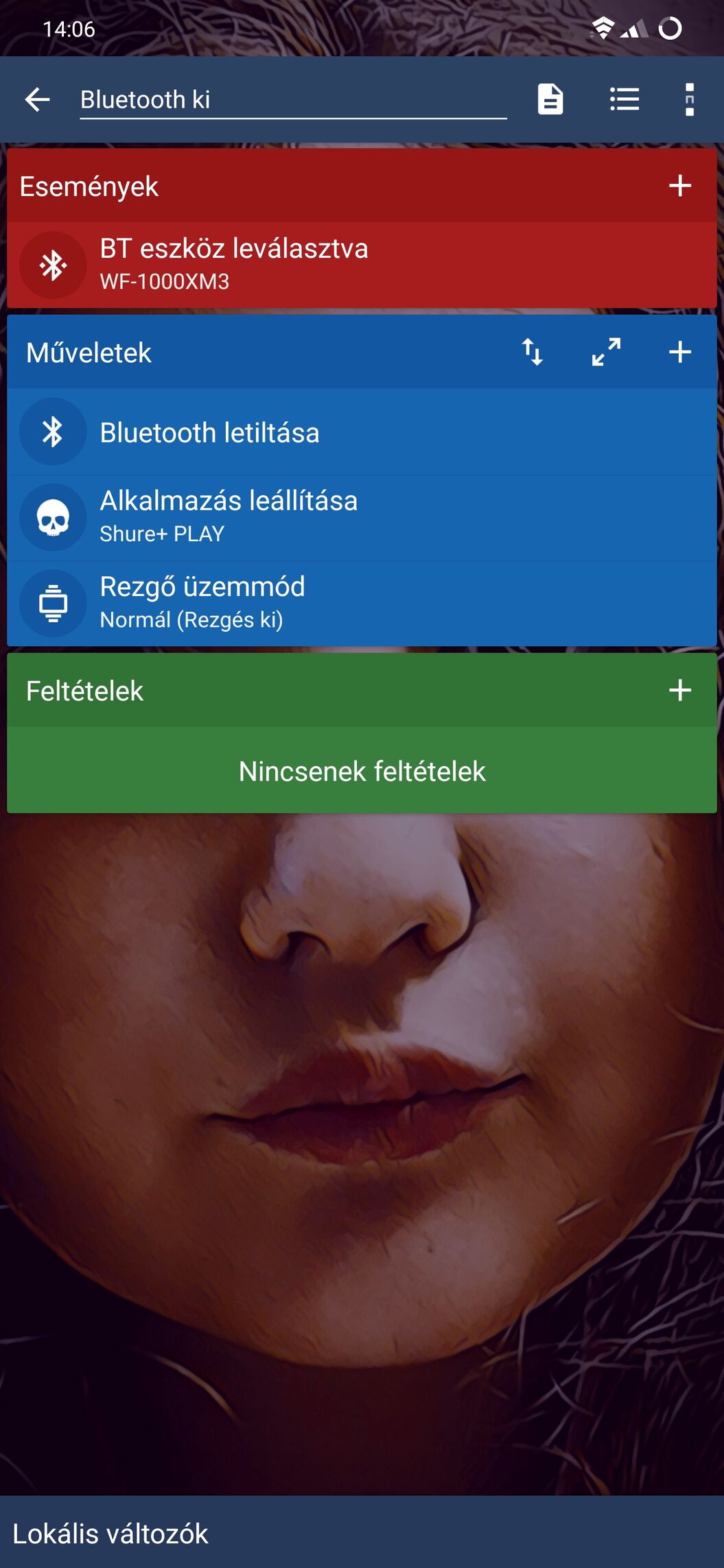The height and width of the screenshot is (1568, 724).
Task: Open the 'Rezgő üzemmód' action
Action: [x=362, y=603]
